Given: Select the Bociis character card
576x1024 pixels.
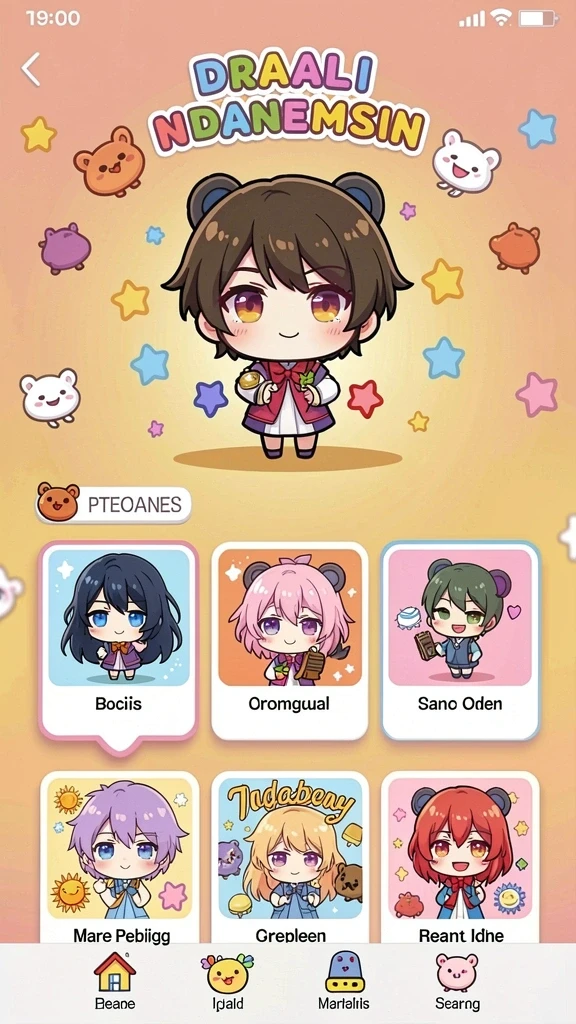Looking at the screenshot, I should [x=118, y=641].
